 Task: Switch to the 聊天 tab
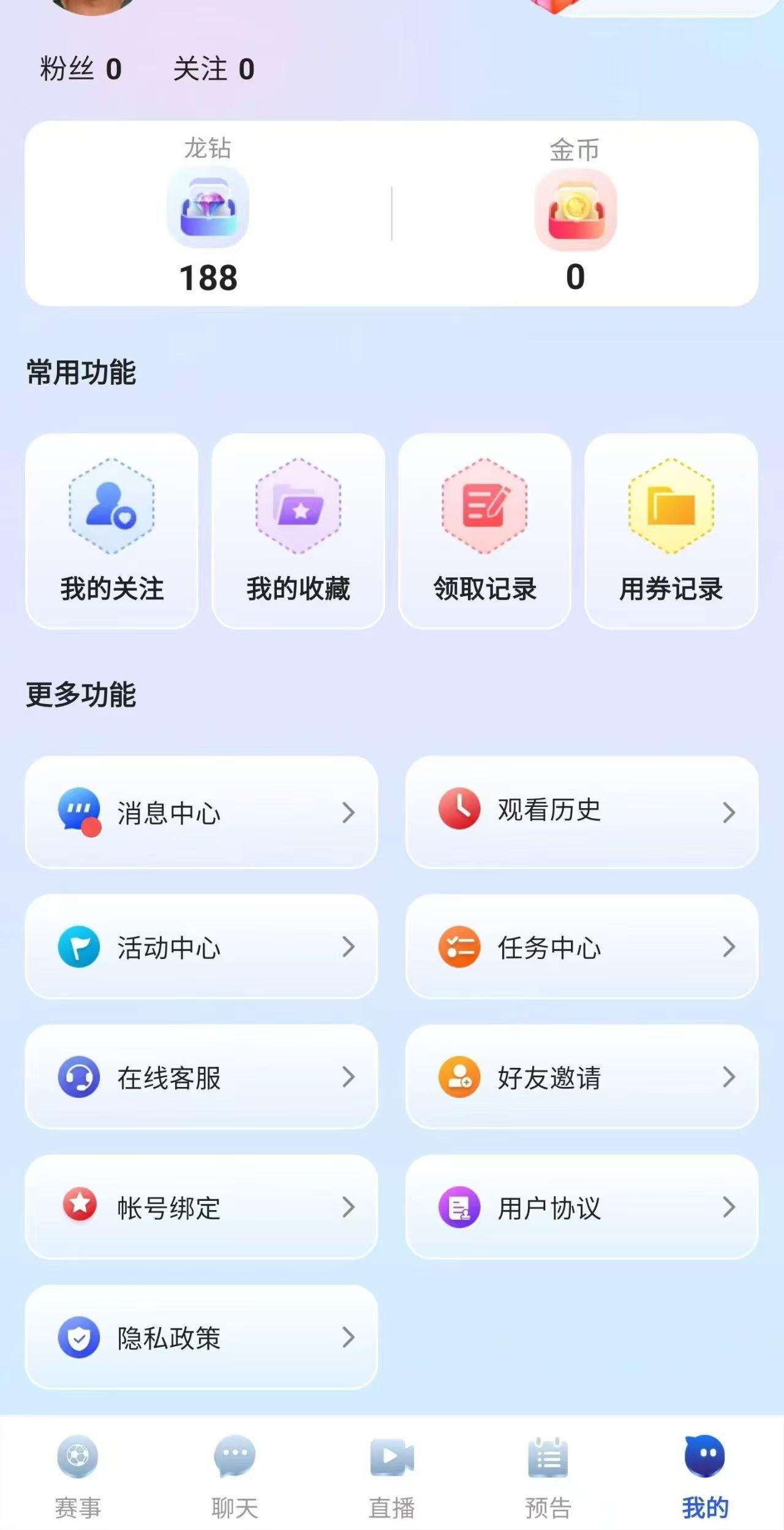[235, 1477]
